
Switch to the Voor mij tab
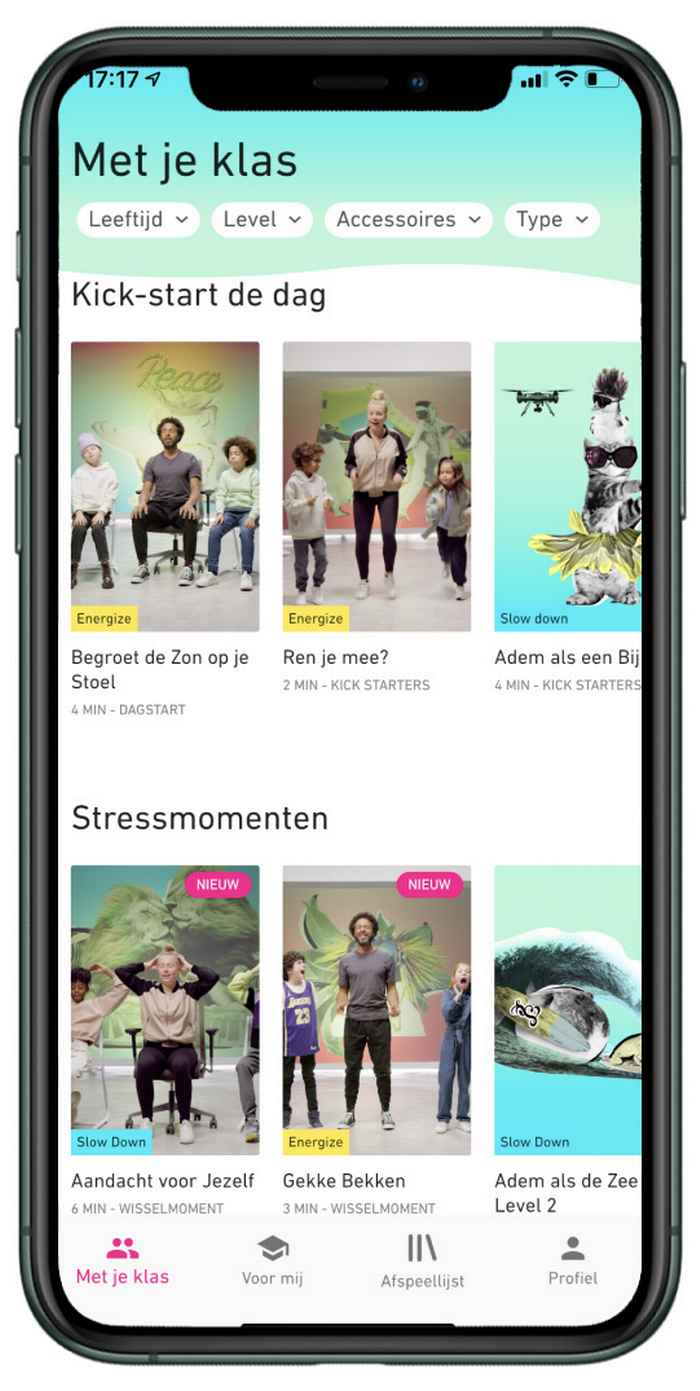[x=272, y=1261]
